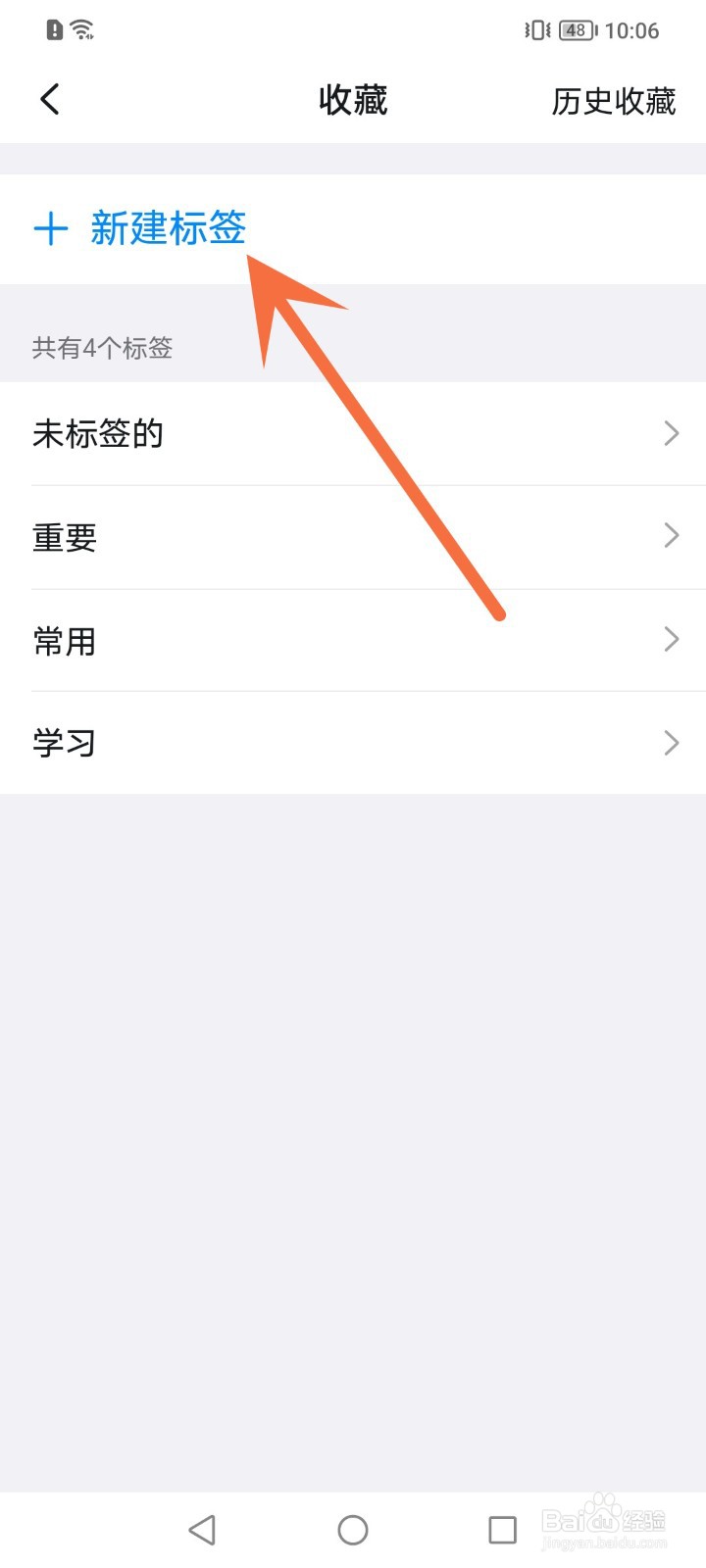Tap the home circle button
The image size is (706, 1568).
352,1528
